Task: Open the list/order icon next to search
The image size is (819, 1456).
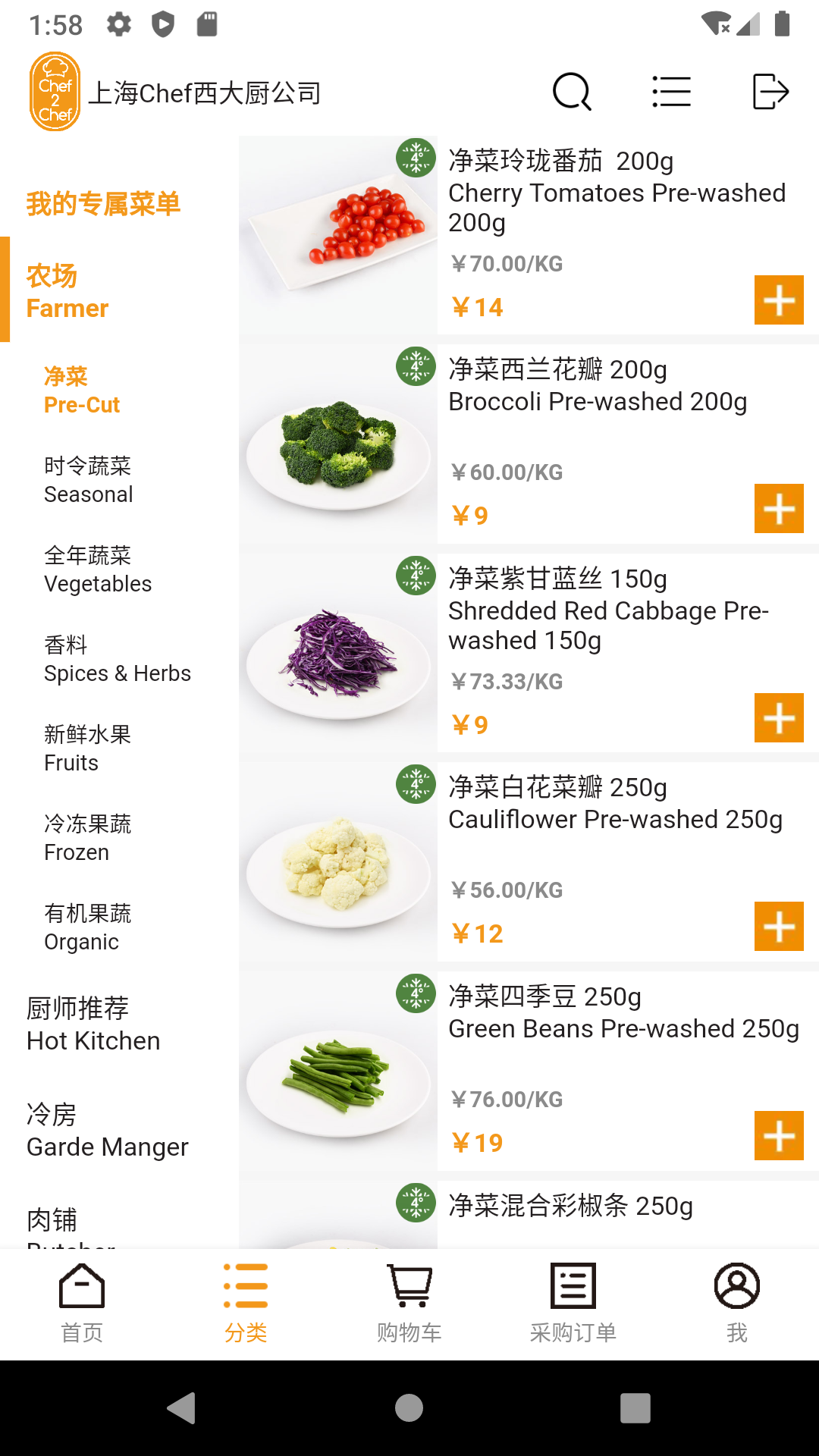Action: click(x=671, y=91)
